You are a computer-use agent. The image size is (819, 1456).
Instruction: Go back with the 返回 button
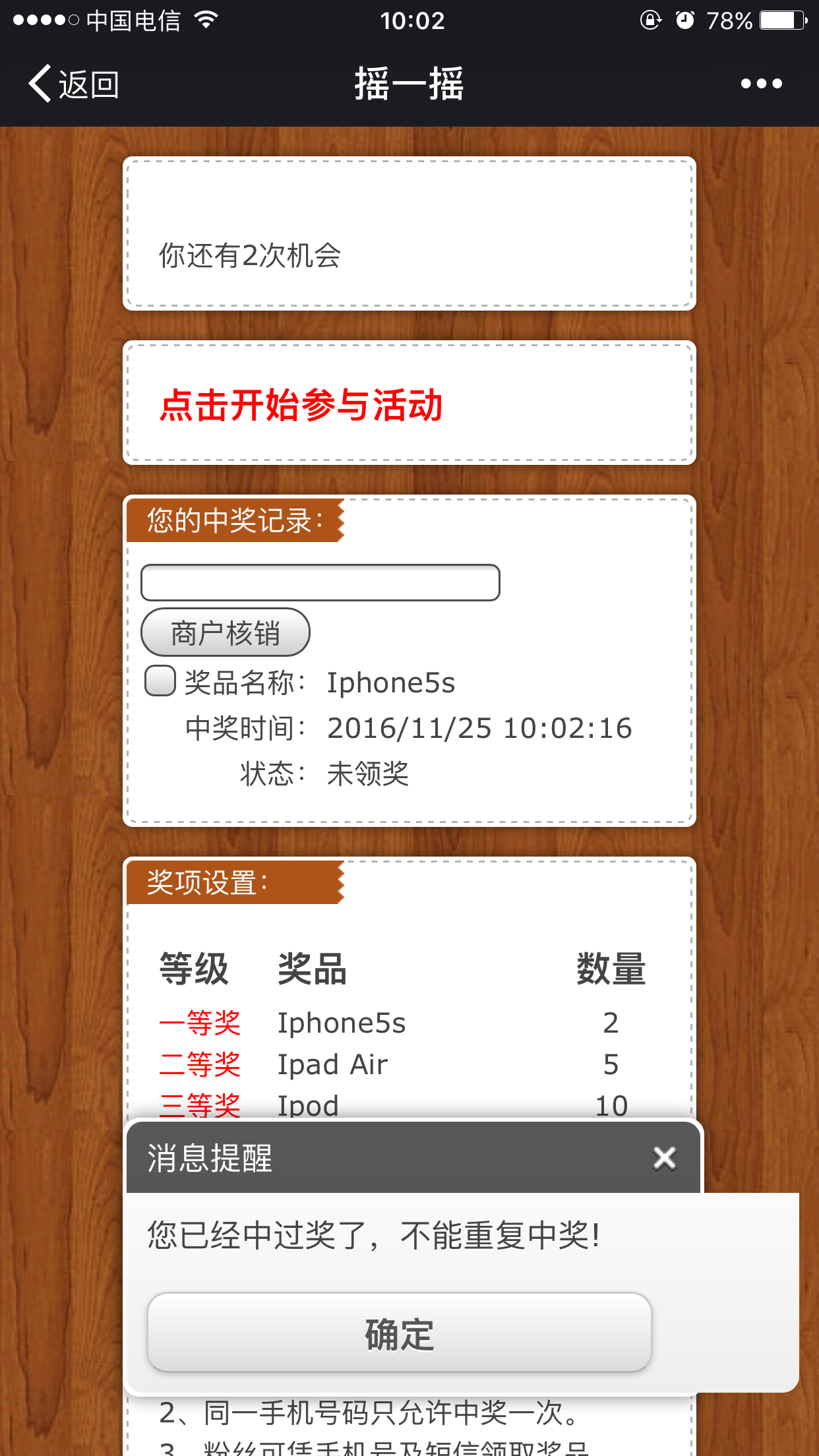coord(74,84)
